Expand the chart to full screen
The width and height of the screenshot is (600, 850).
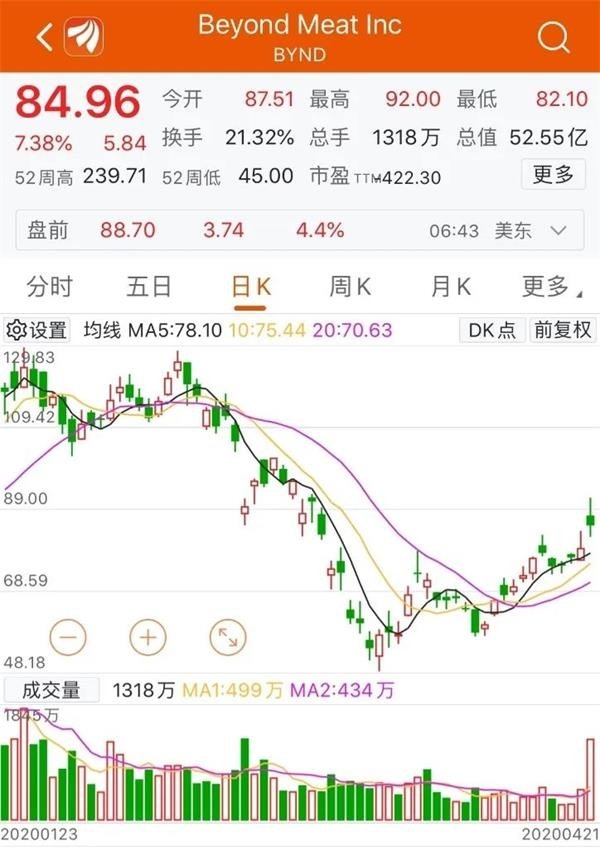coord(228,635)
